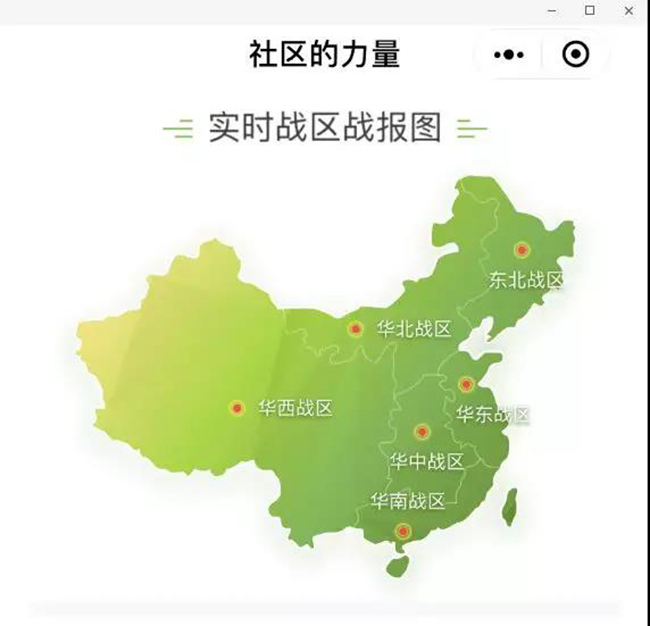Minimize the window
The height and width of the screenshot is (626, 650).
pos(552,10)
